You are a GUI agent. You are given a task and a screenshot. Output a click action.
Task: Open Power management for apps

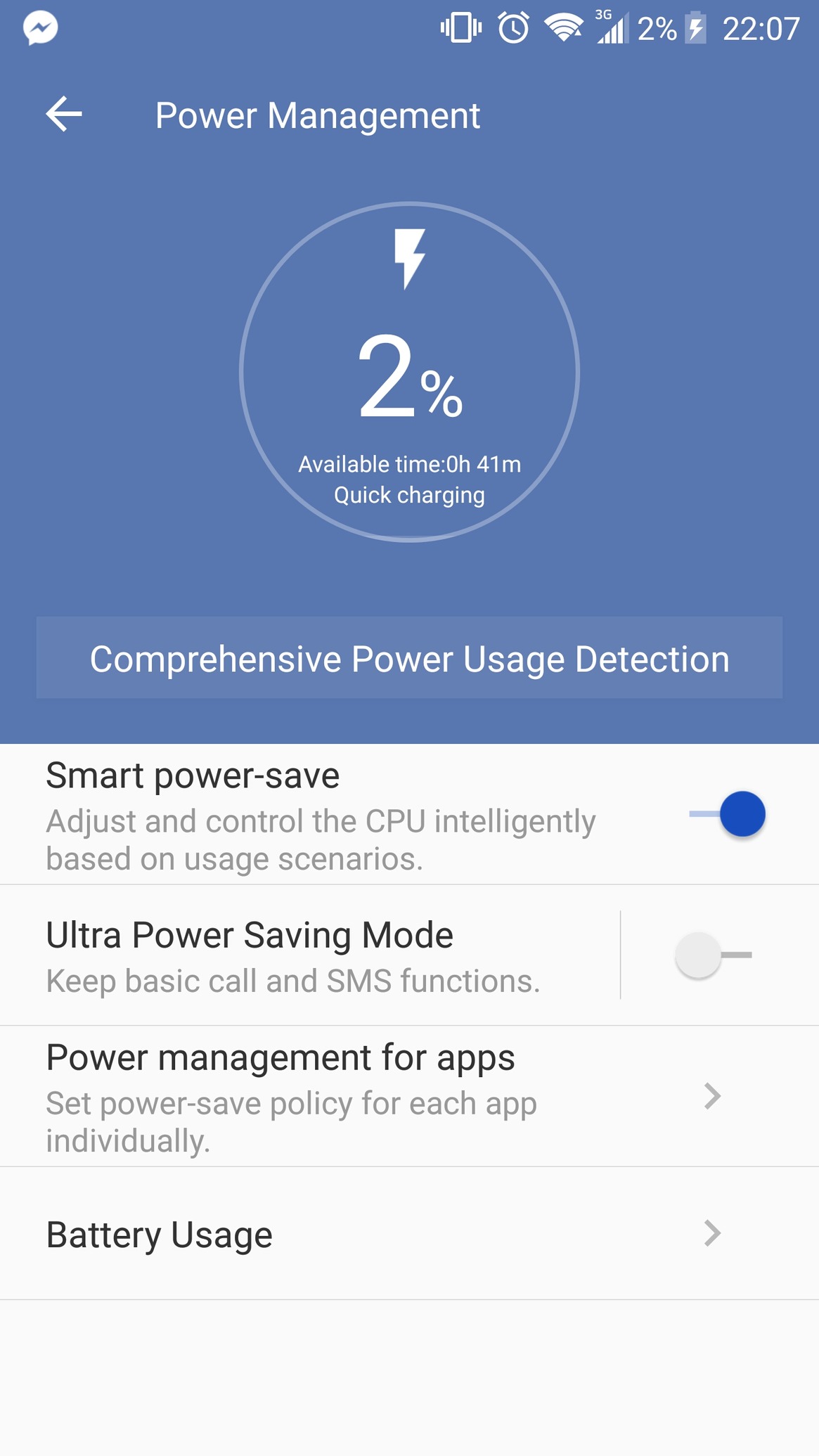tap(409, 1096)
